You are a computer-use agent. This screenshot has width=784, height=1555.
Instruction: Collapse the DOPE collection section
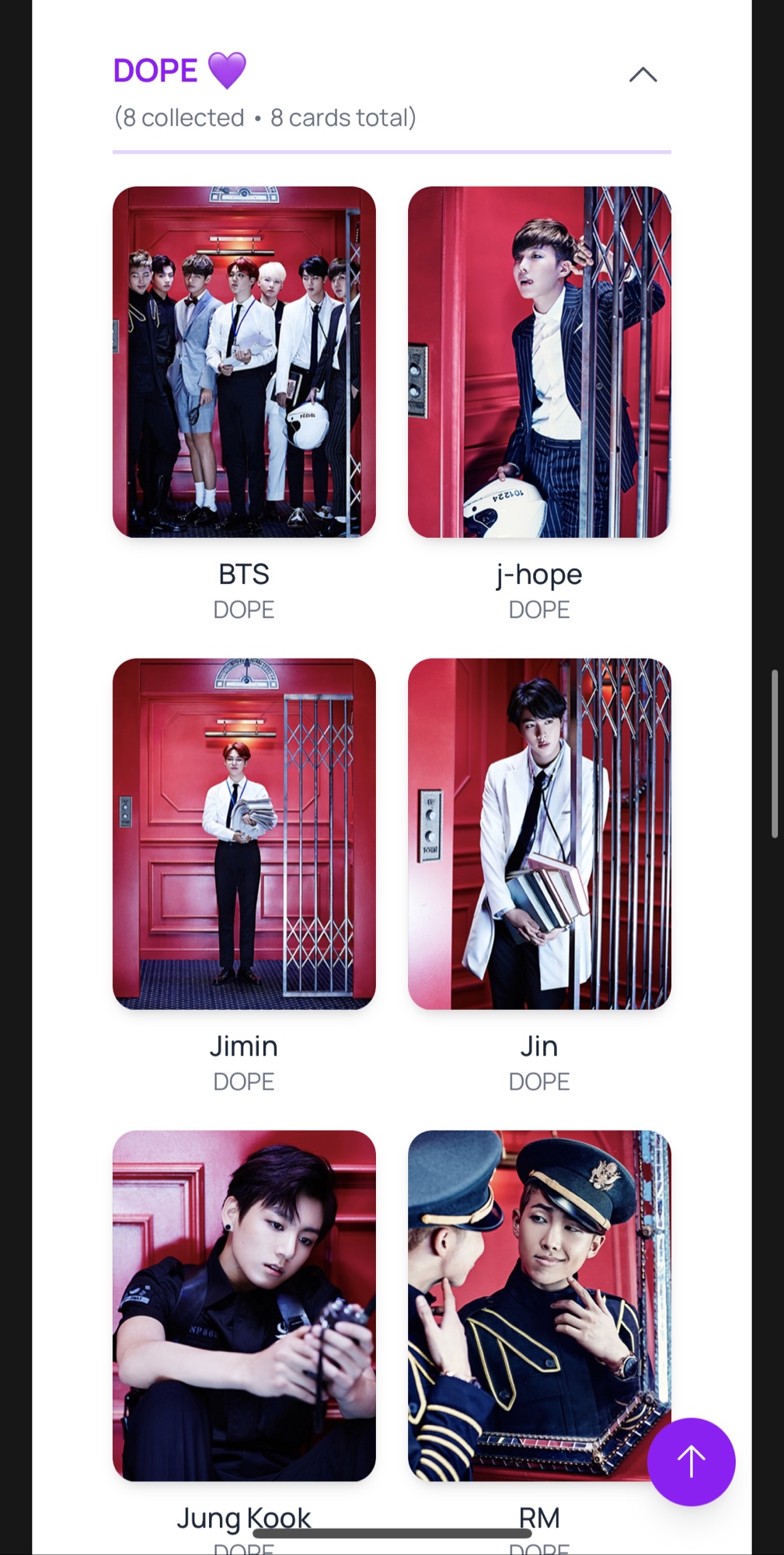click(643, 75)
